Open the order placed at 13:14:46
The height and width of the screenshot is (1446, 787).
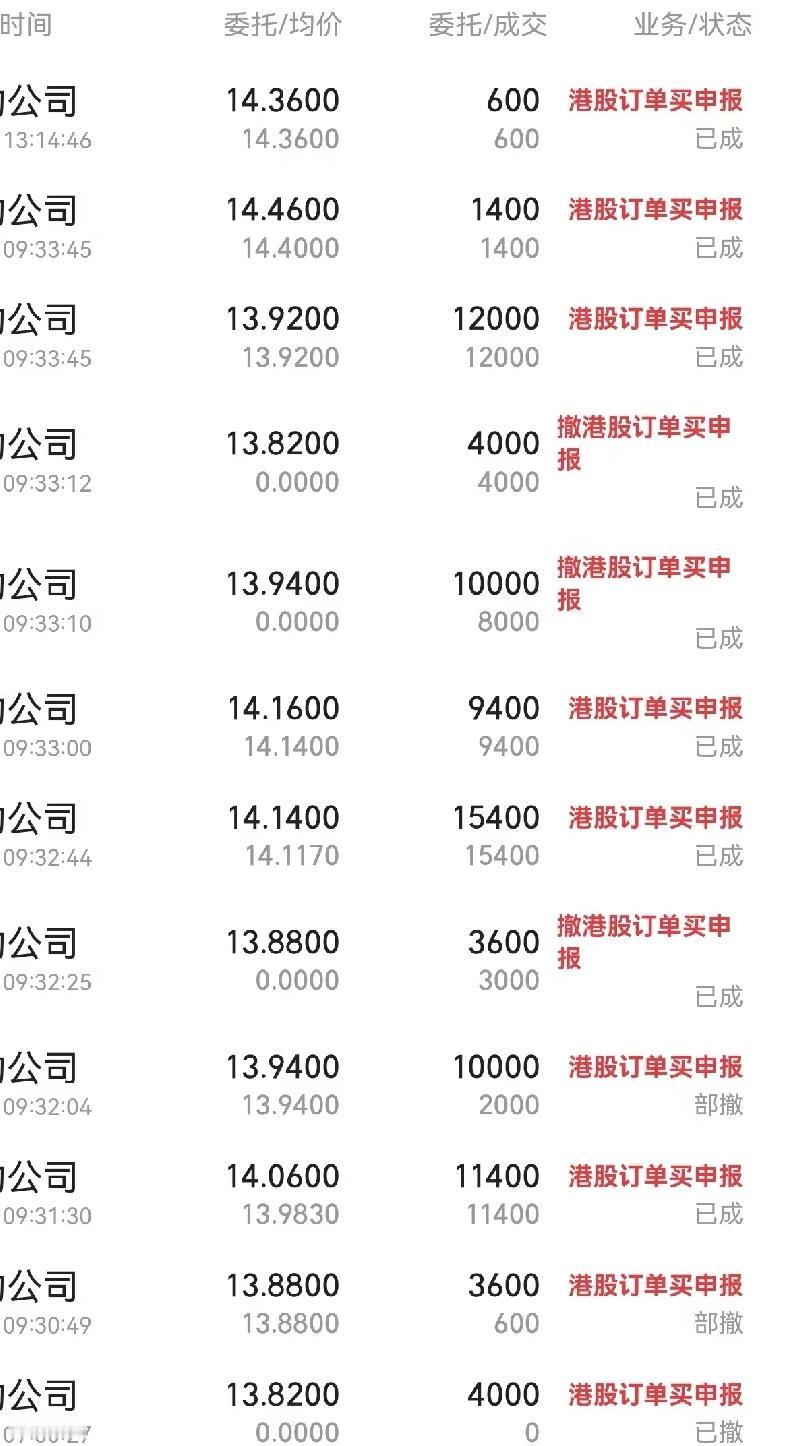coord(300,118)
